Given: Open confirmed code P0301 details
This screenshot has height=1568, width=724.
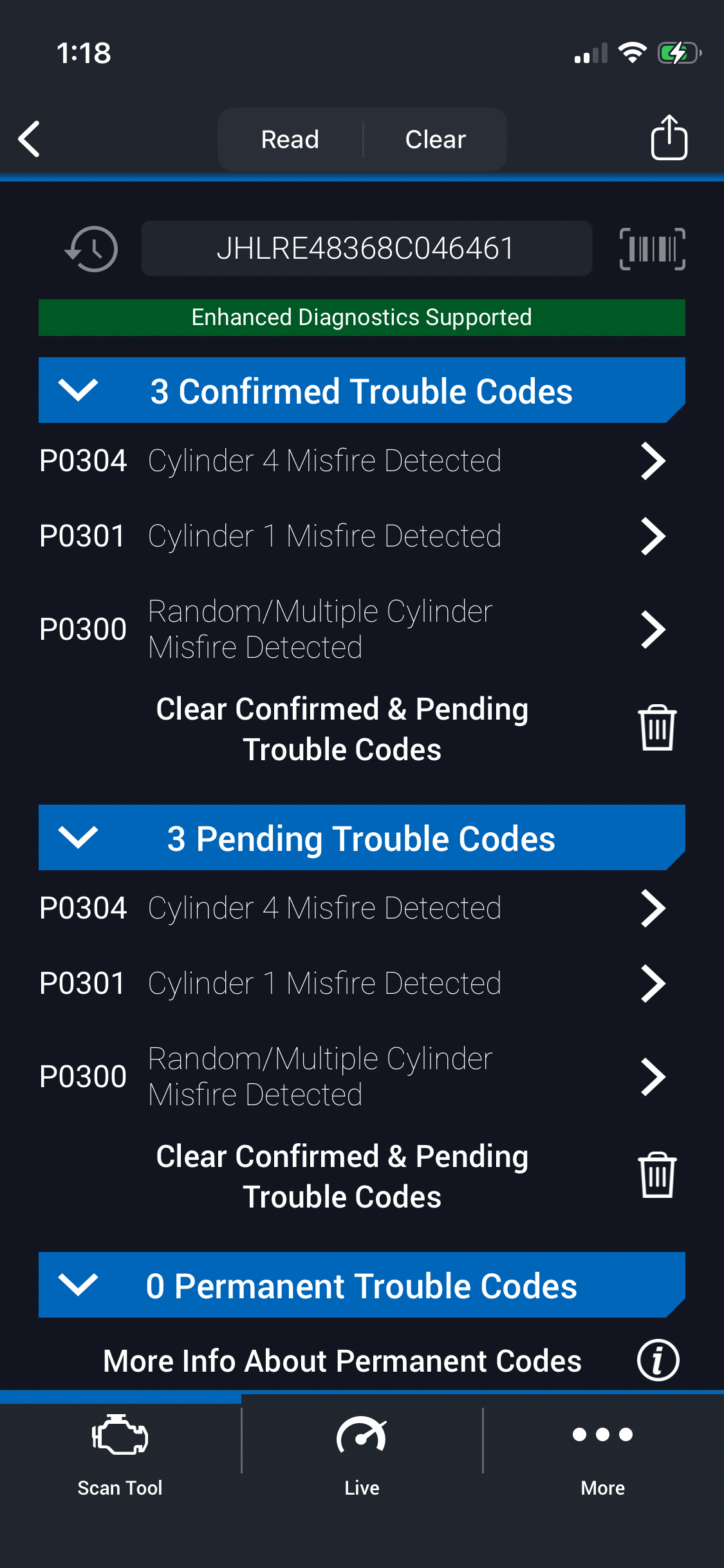Looking at the screenshot, I should (x=351, y=536).
